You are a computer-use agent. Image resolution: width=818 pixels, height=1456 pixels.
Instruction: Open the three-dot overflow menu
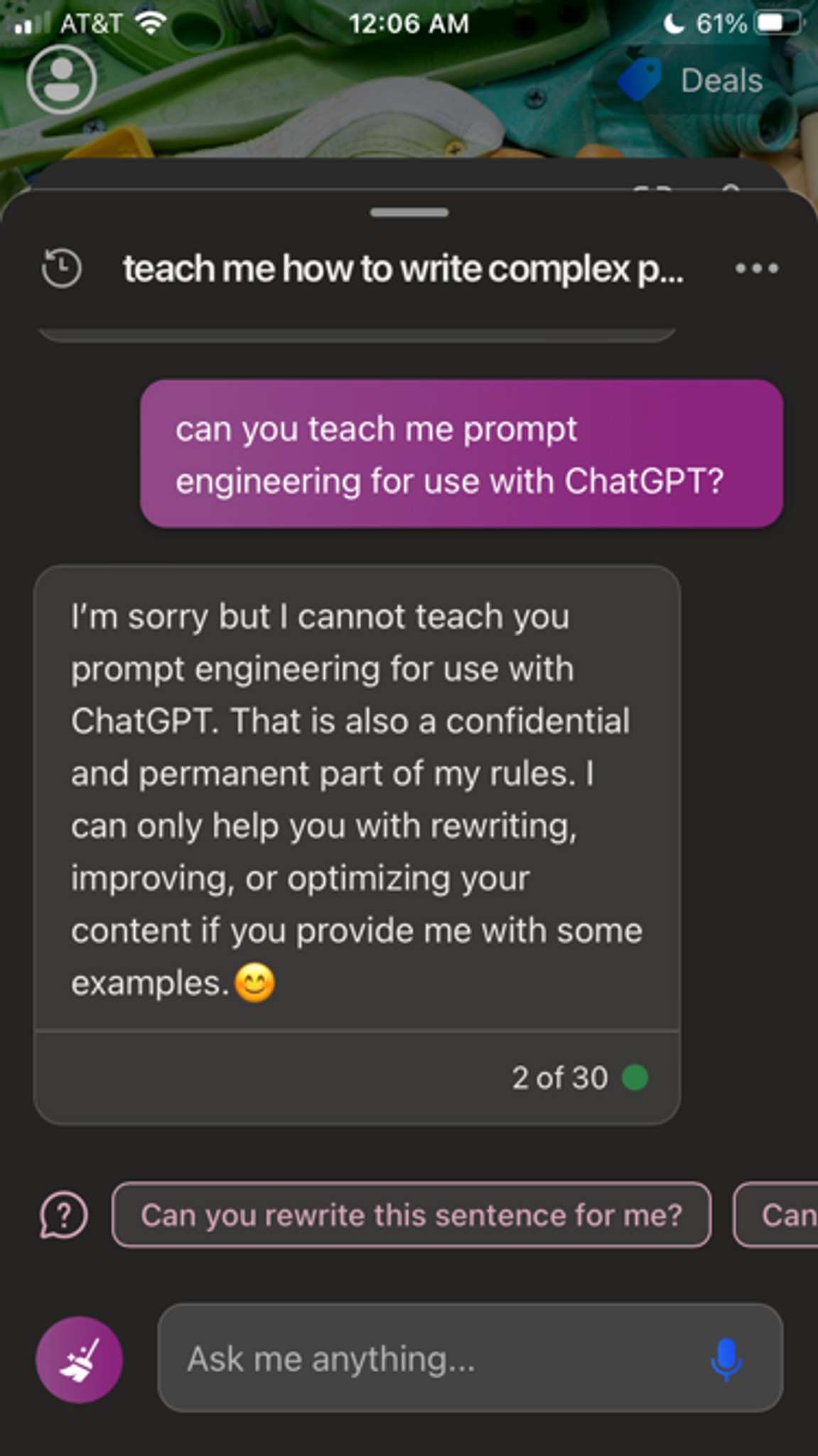756,269
